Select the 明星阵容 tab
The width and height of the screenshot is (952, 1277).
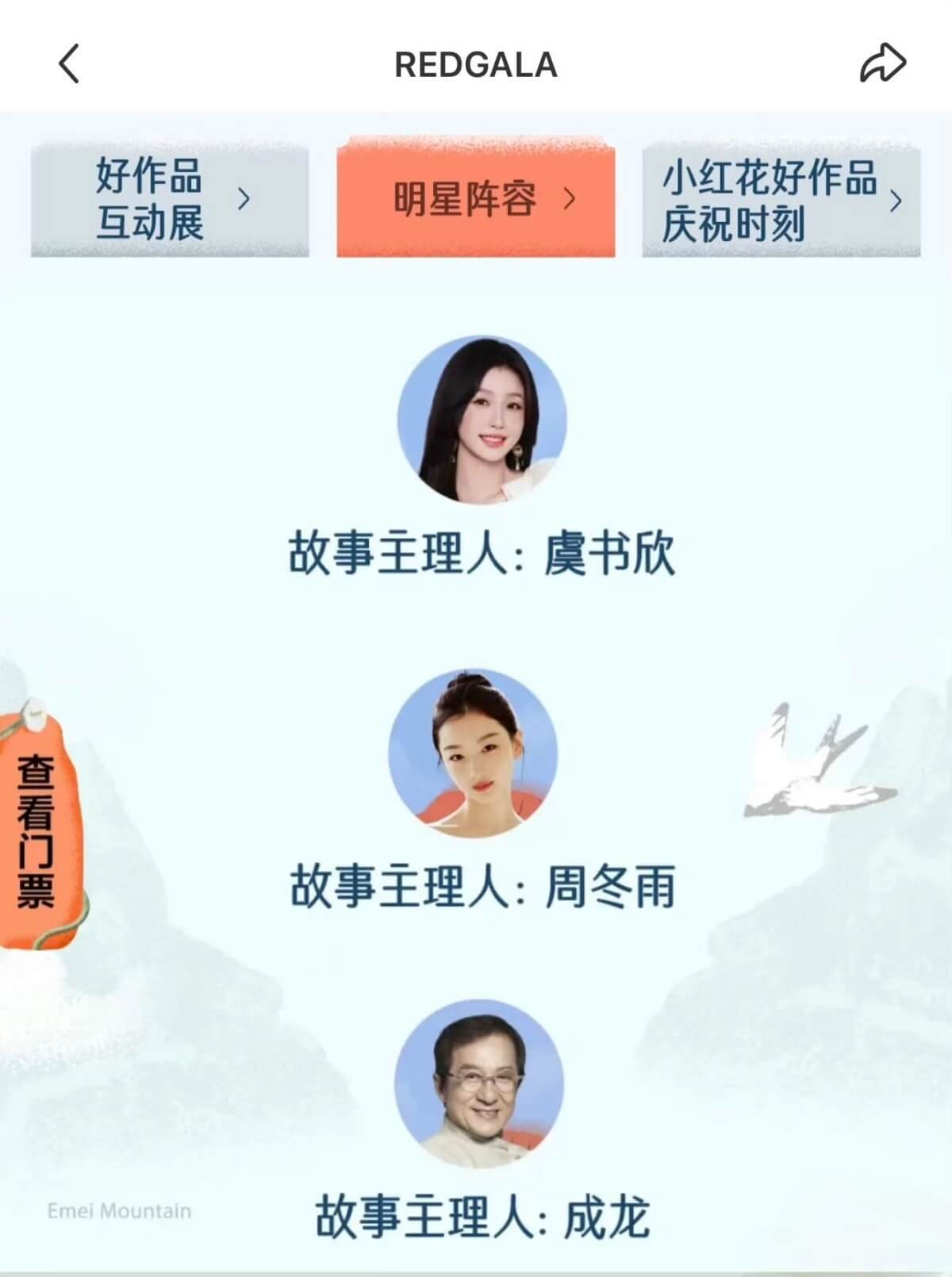click(x=476, y=200)
